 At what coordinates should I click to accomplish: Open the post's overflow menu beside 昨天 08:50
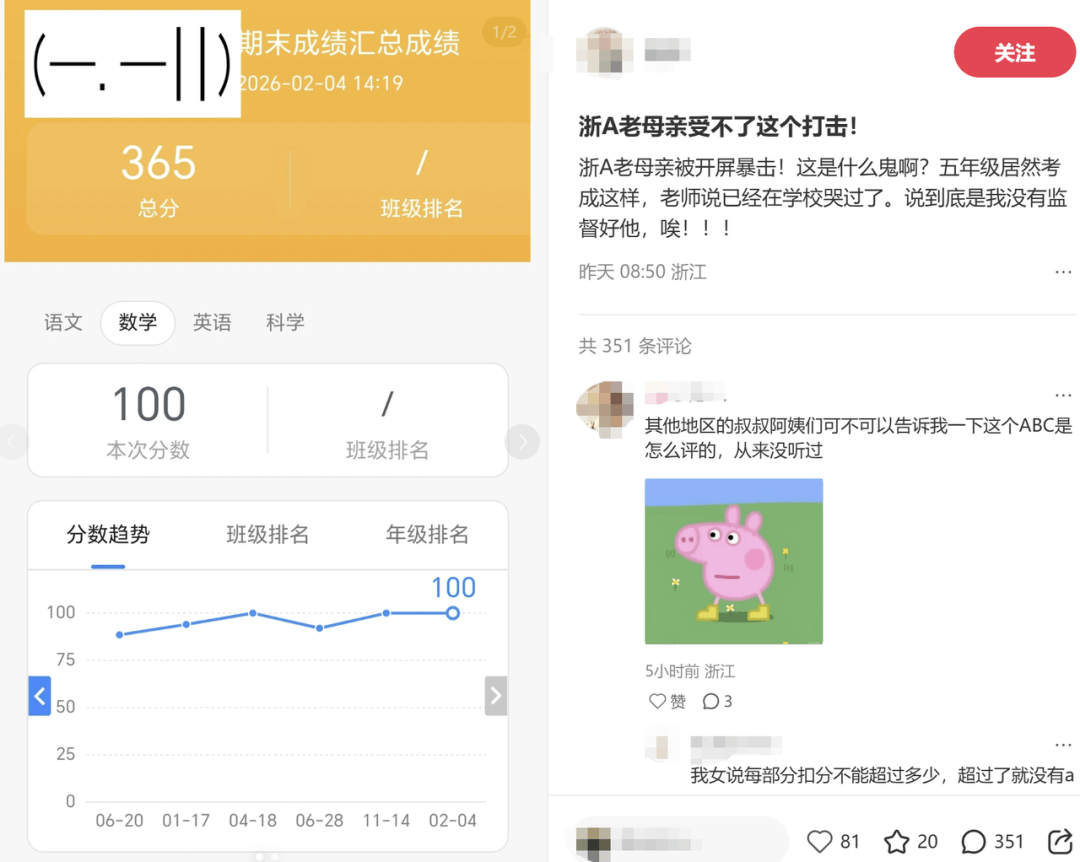(1063, 272)
